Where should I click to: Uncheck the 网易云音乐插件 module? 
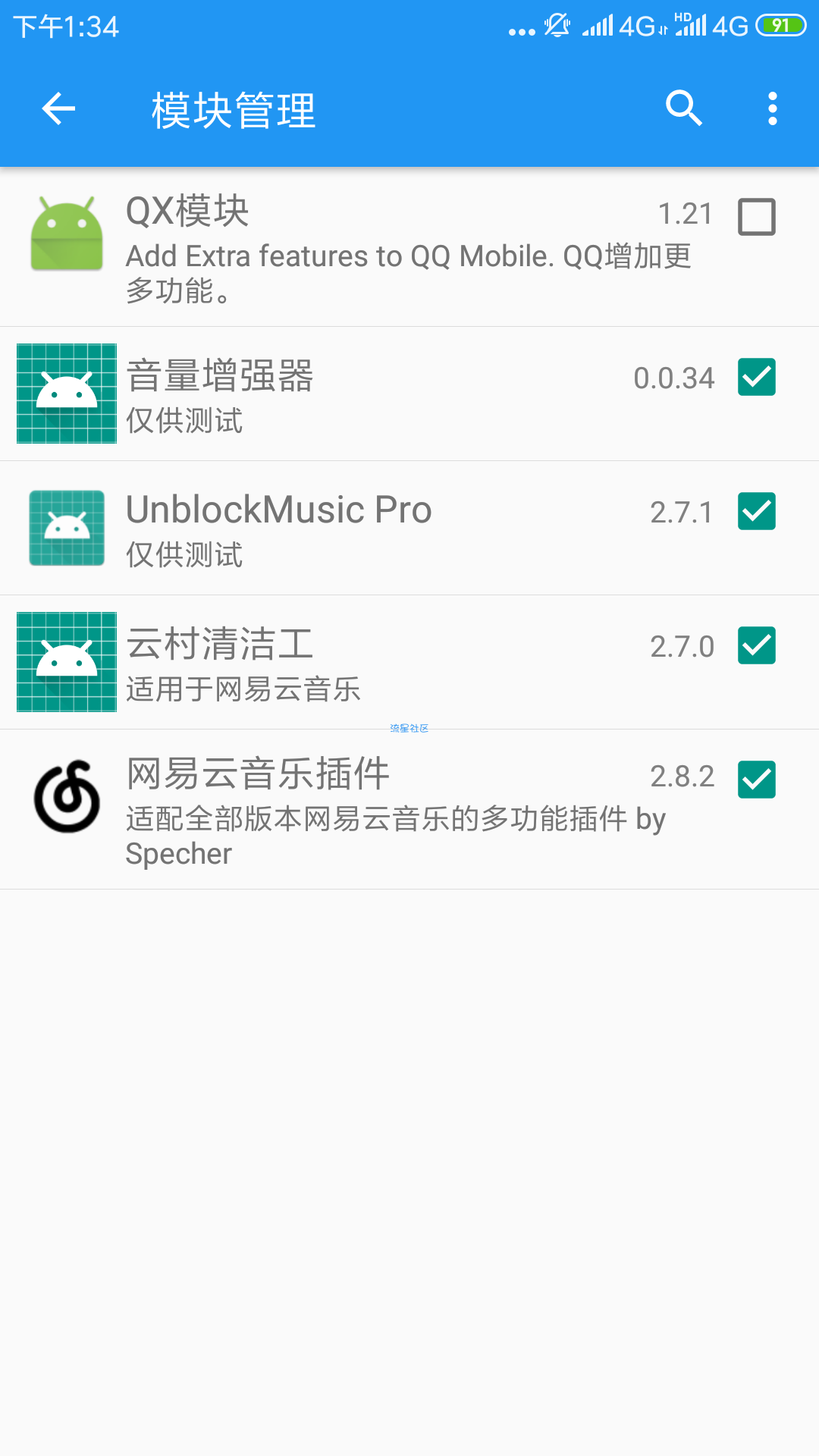[x=756, y=780]
